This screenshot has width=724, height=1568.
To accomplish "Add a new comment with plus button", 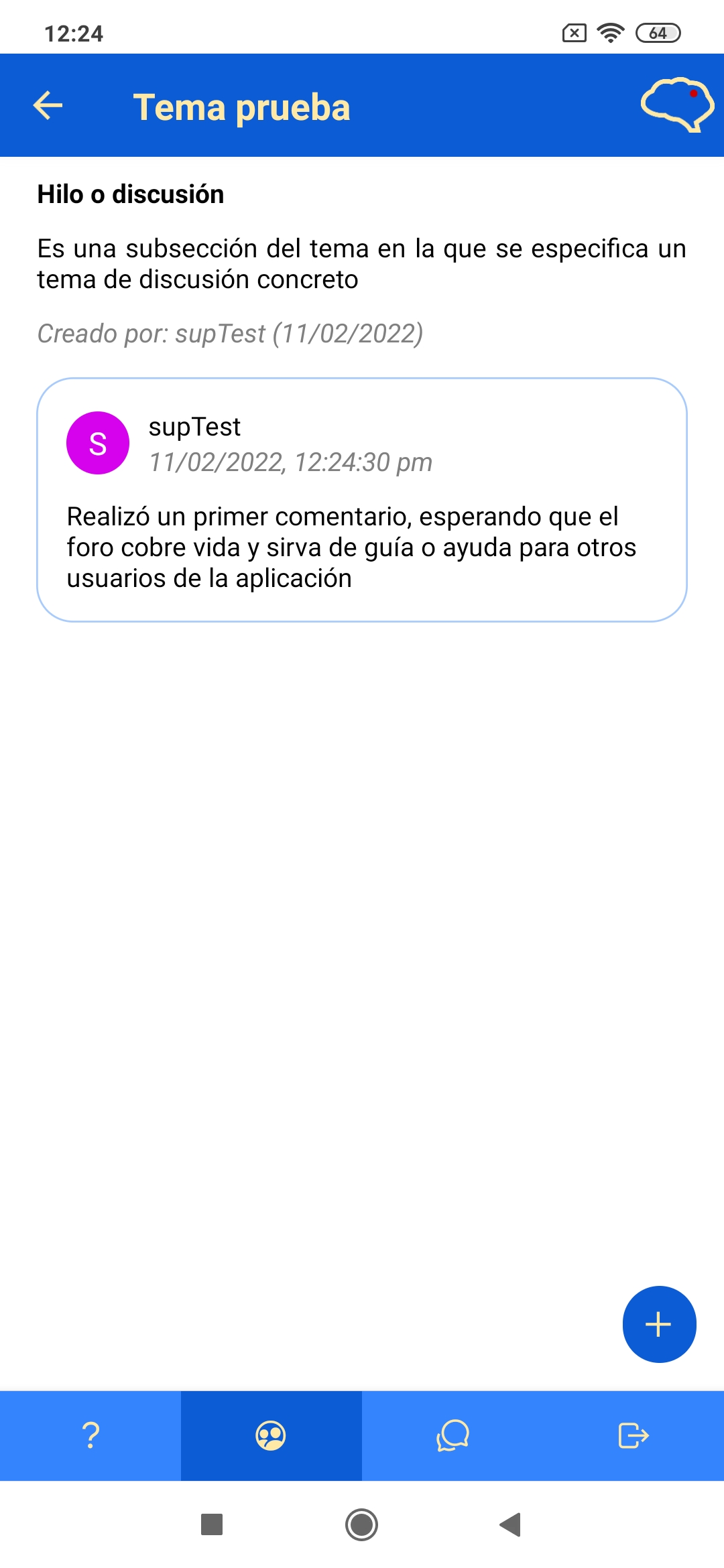I will (x=659, y=1324).
